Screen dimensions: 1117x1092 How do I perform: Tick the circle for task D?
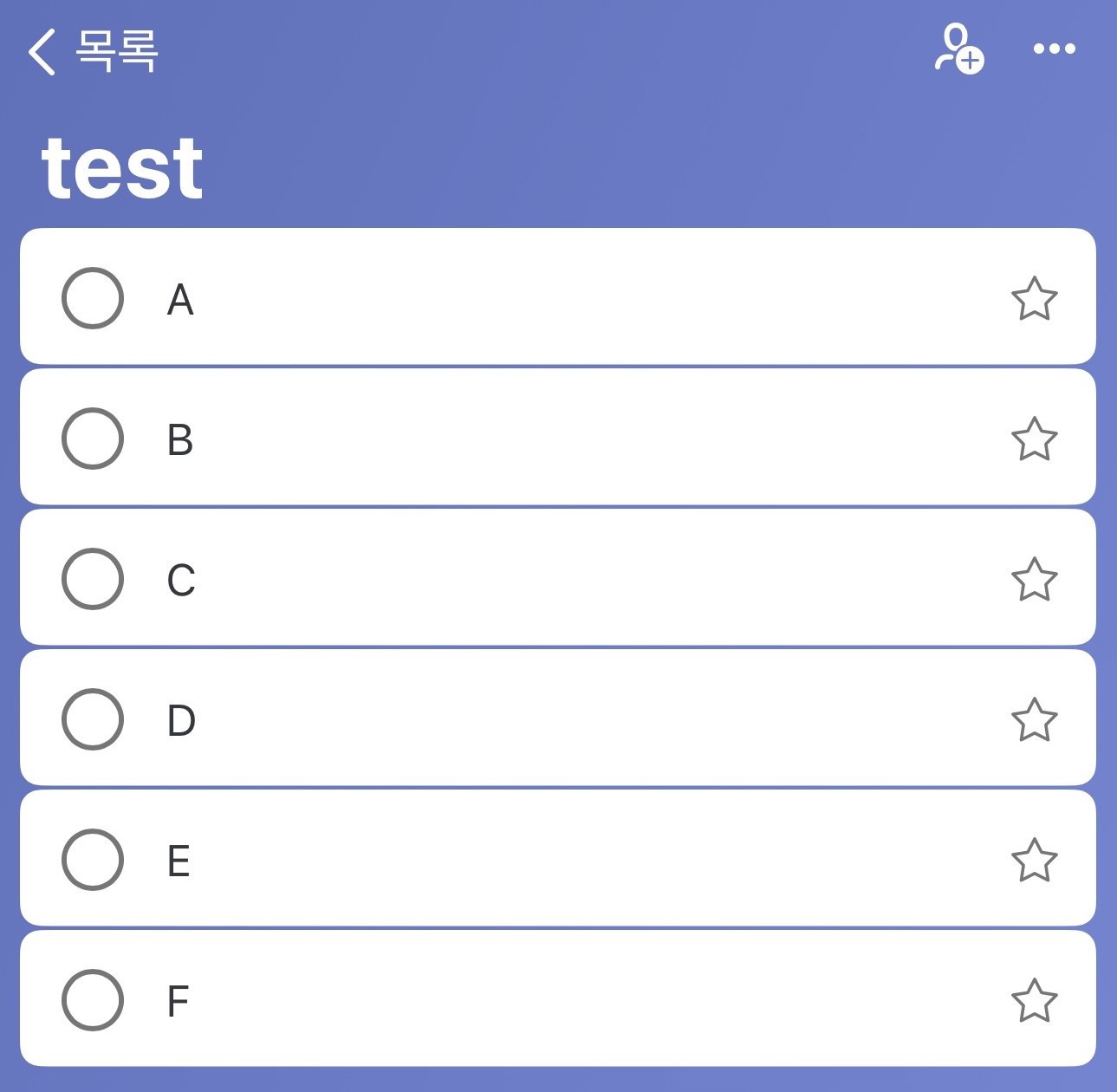pyautogui.click(x=93, y=719)
